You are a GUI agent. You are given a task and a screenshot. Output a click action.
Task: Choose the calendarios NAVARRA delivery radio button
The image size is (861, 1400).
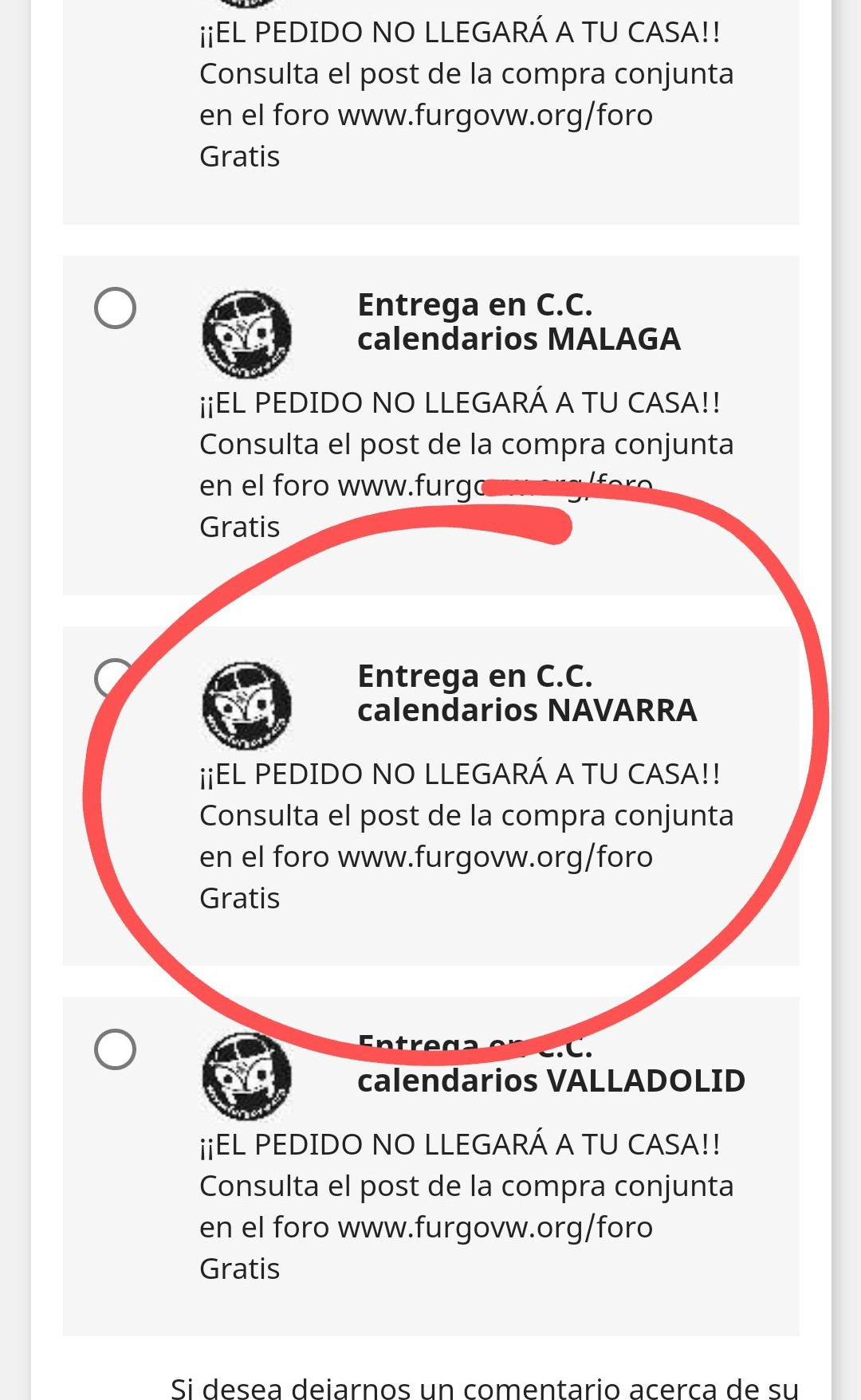pos(114,678)
